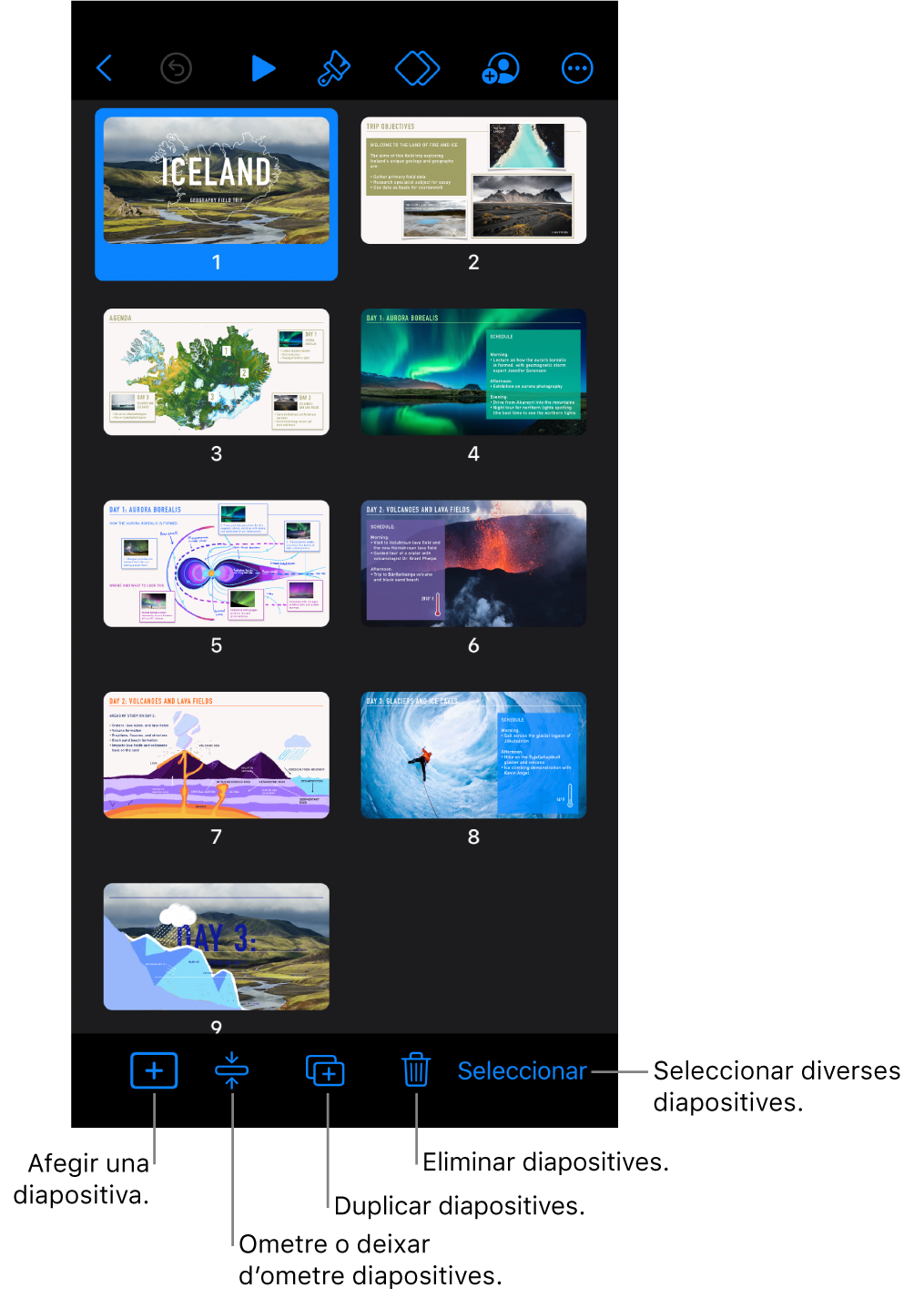Open slide 2, Trip Objectives

pos(473,180)
